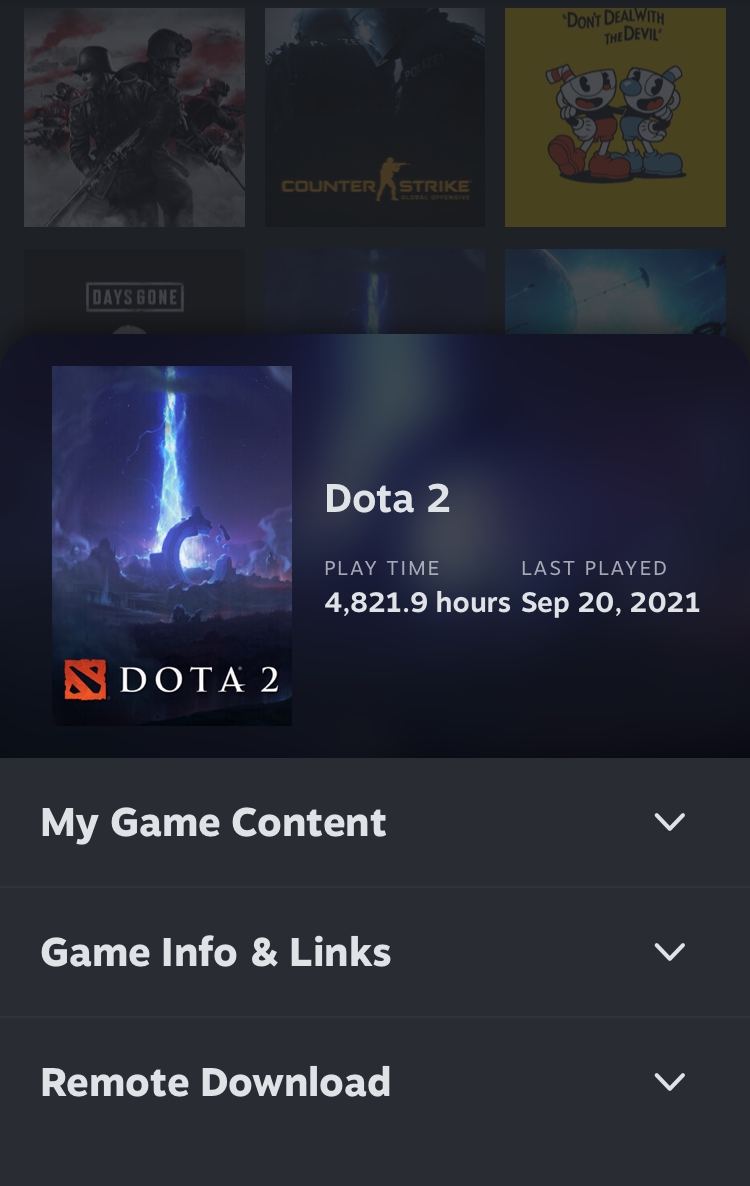
Task: Open the Cuphead game tile
Action: tap(615, 118)
